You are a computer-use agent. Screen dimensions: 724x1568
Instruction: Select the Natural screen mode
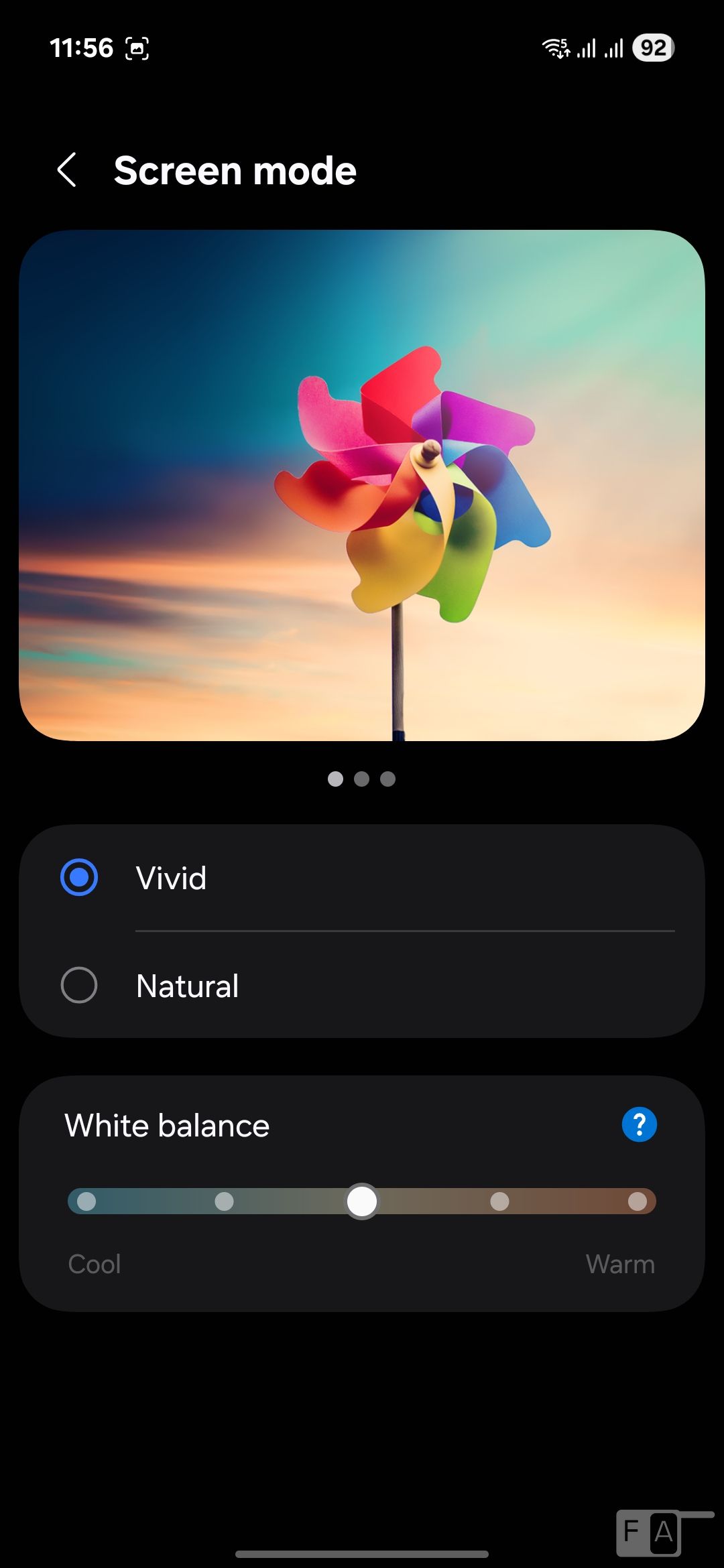(79, 985)
